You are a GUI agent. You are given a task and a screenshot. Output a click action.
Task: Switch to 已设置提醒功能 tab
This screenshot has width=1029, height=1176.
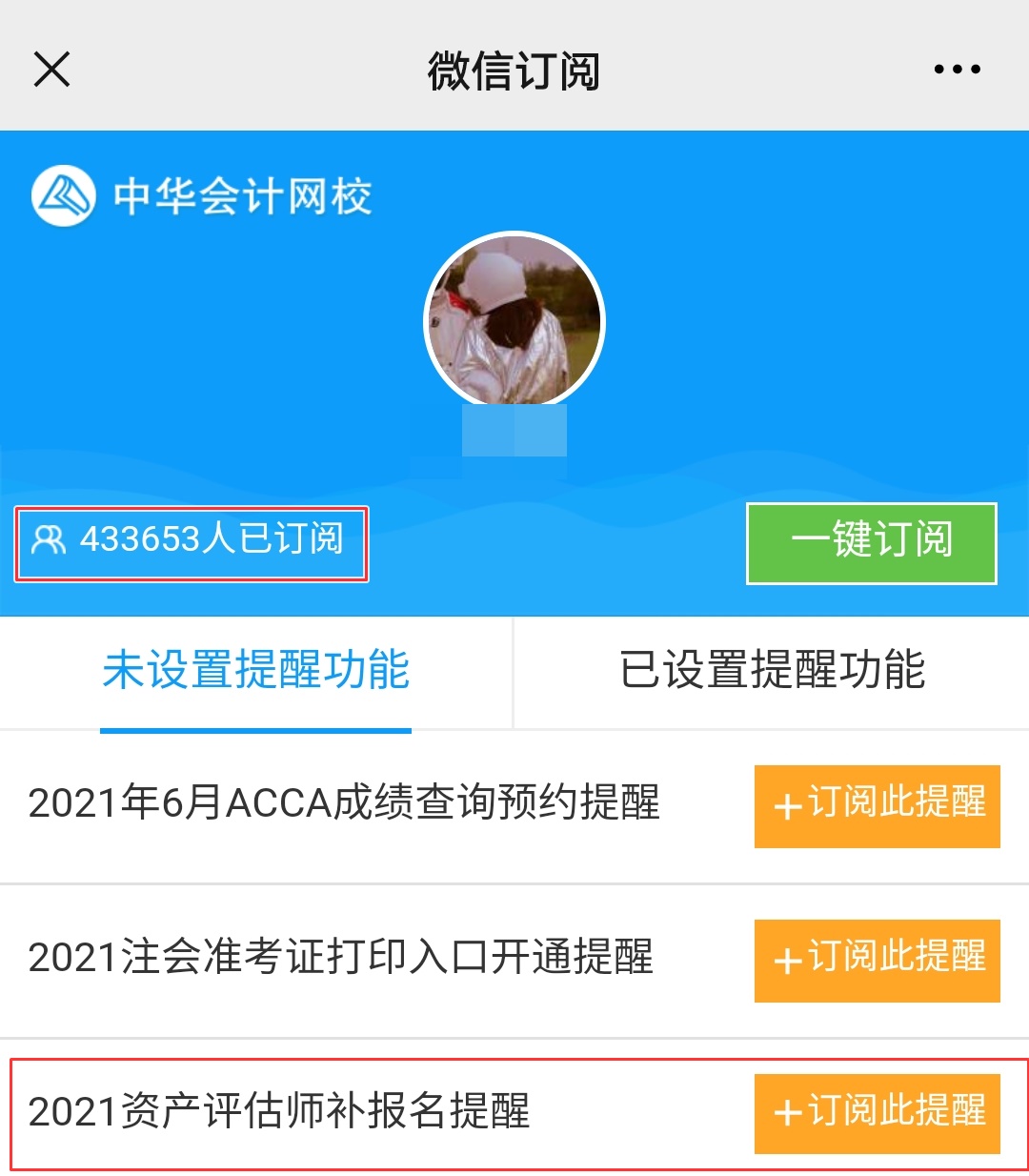[x=772, y=671]
